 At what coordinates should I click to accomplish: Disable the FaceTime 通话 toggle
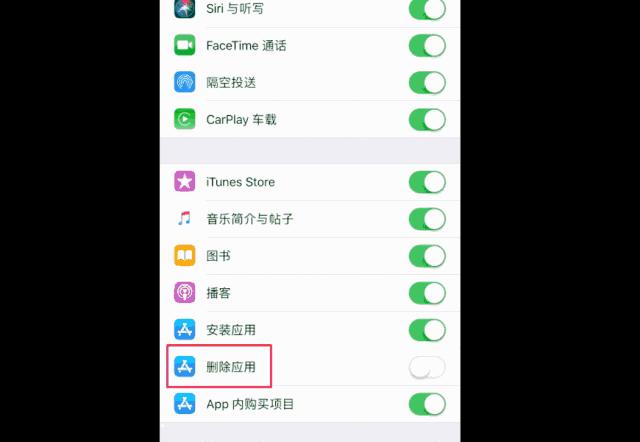427,46
